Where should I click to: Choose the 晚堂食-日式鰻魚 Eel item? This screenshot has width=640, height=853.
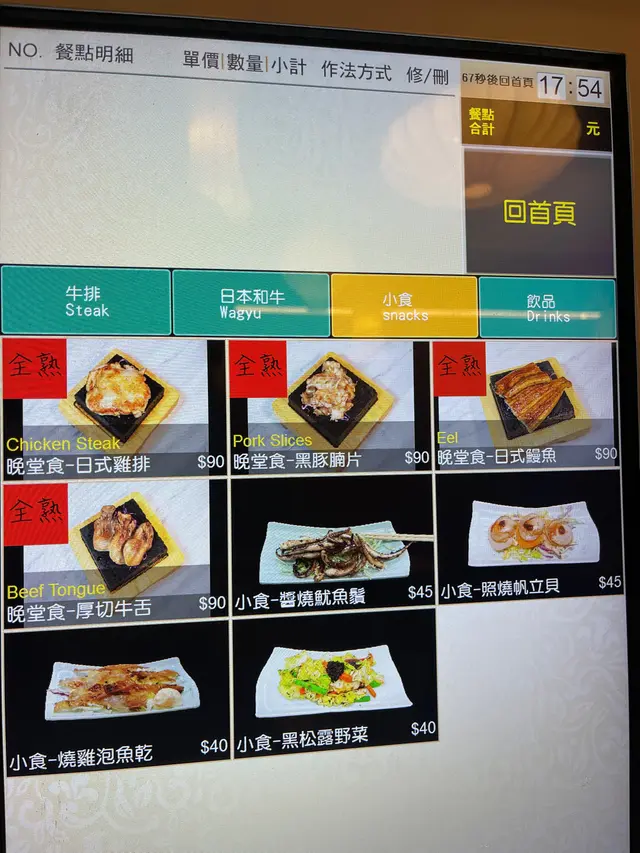[x=527, y=403]
